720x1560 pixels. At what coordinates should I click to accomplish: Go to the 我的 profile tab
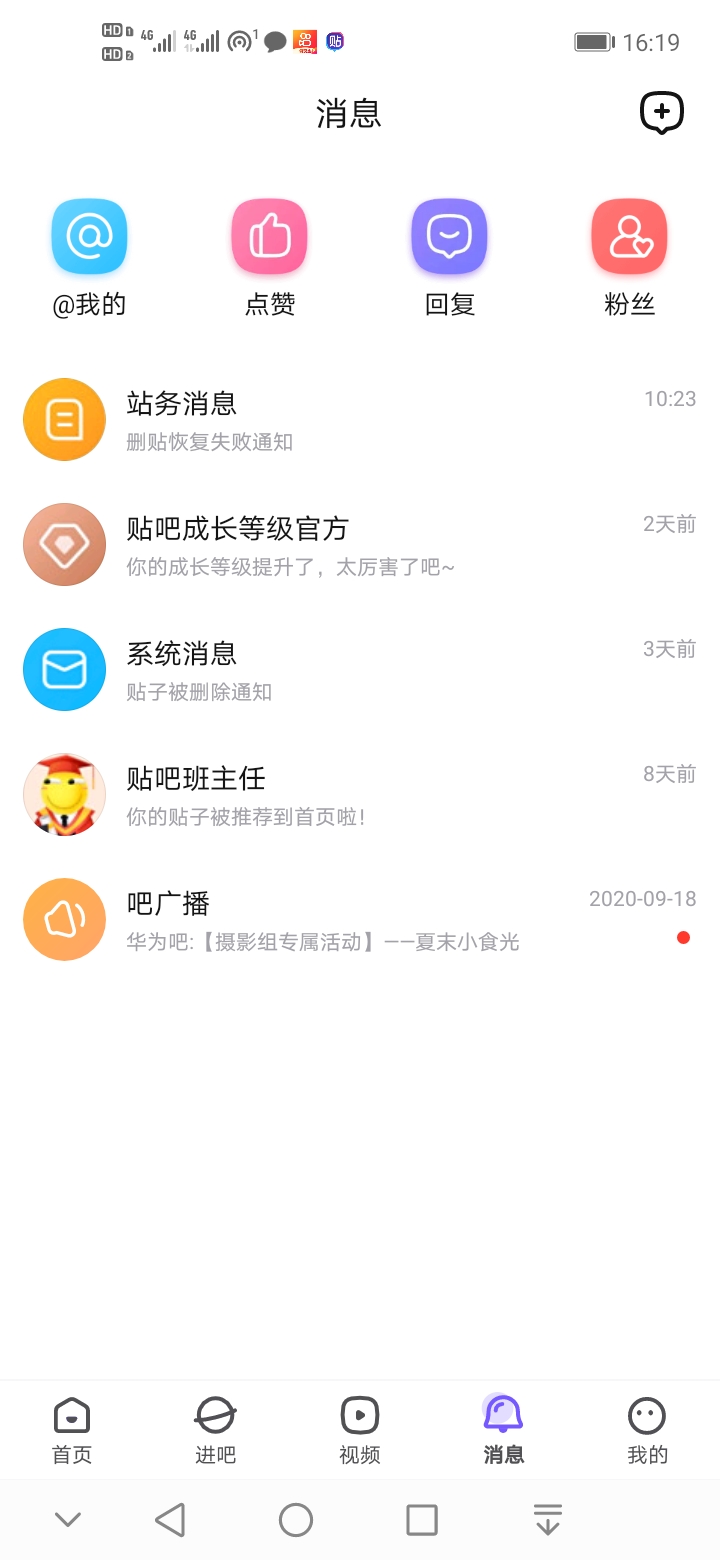(x=647, y=1430)
